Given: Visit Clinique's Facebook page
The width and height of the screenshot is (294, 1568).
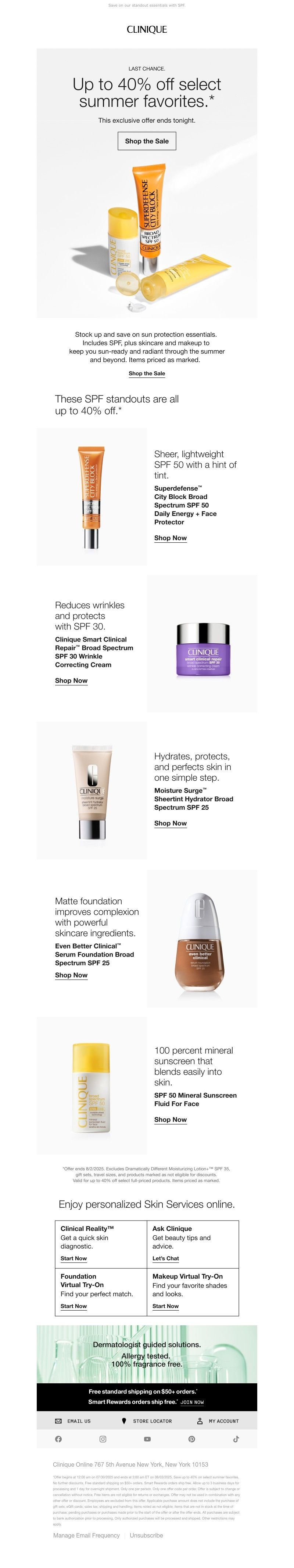Looking at the screenshot, I should point(58,1439).
